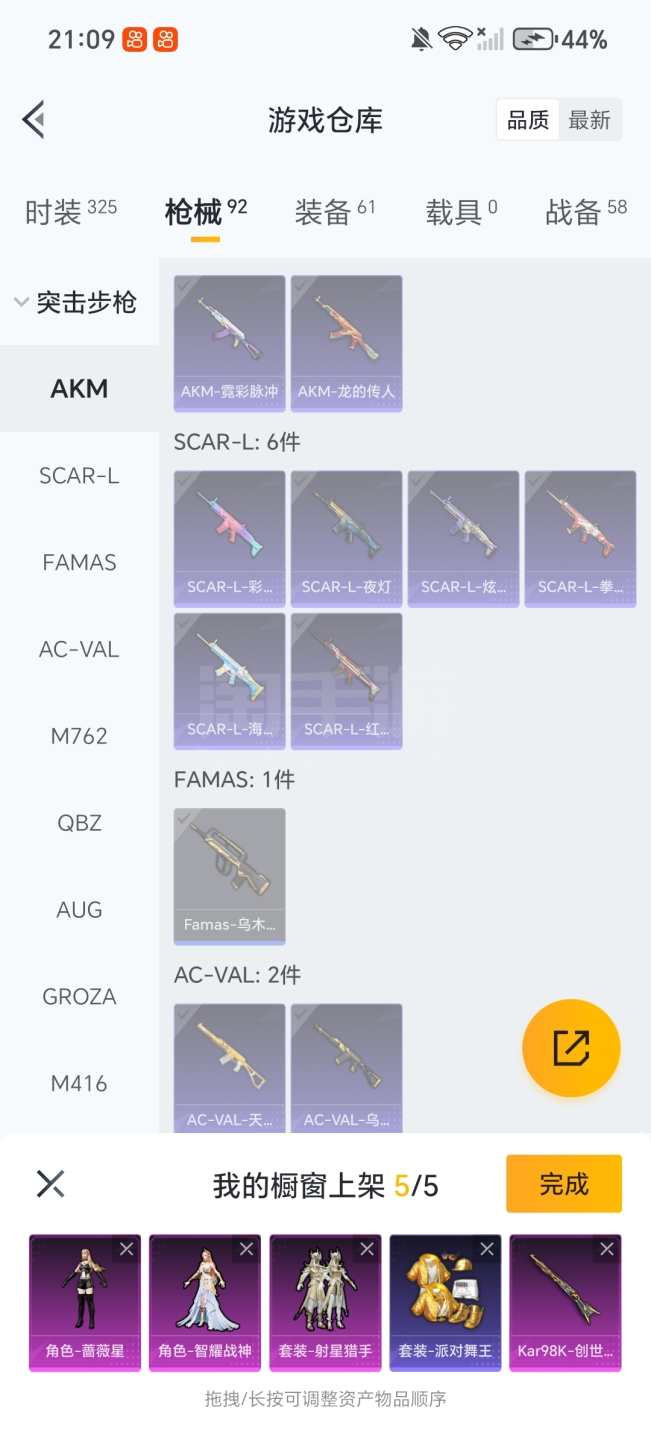The image size is (651, 1440).
Task: Go back from 游戏仓库
Action: pyautogui.click(x=34, y=120)
